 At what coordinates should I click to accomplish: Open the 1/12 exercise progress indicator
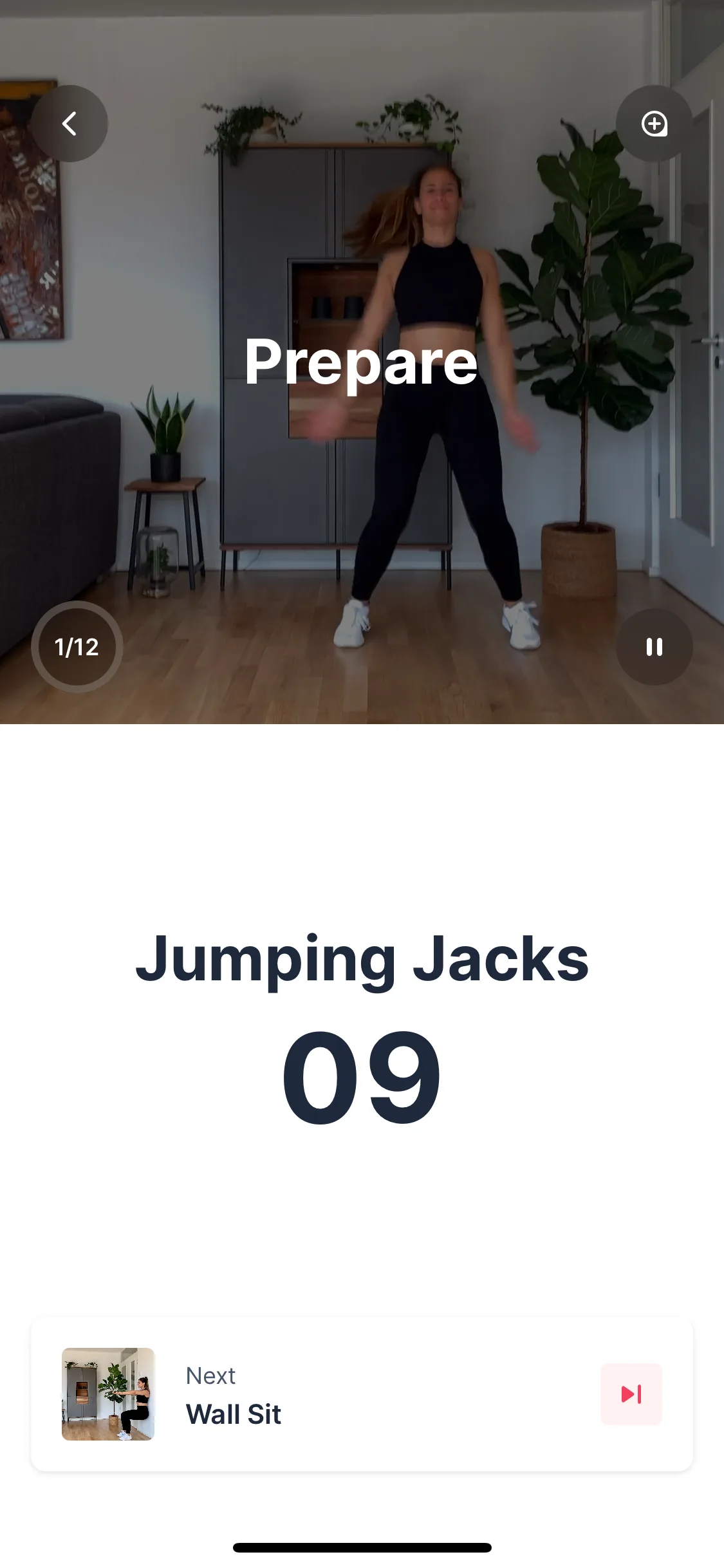[77, 647]
